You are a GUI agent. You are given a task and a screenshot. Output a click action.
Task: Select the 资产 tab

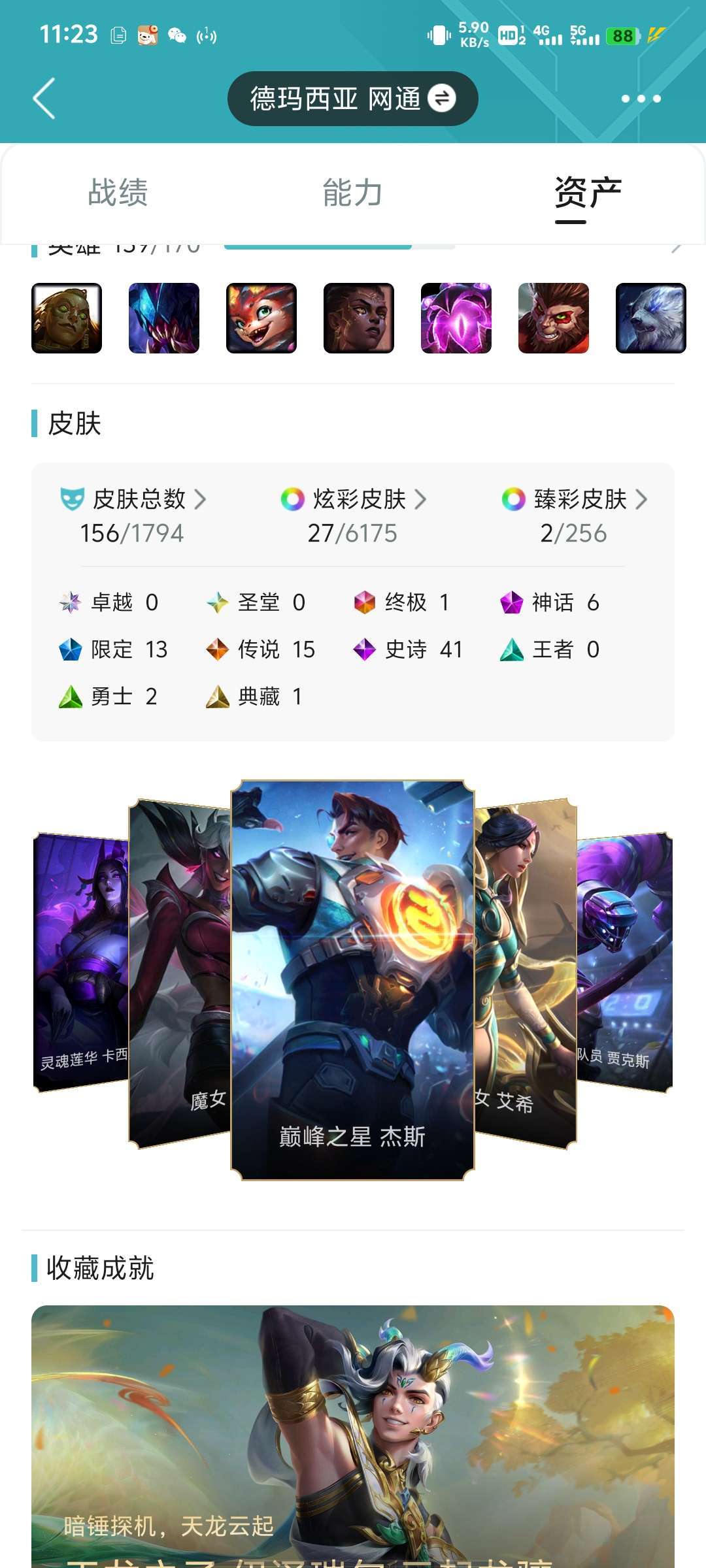[x=588, y=192]
